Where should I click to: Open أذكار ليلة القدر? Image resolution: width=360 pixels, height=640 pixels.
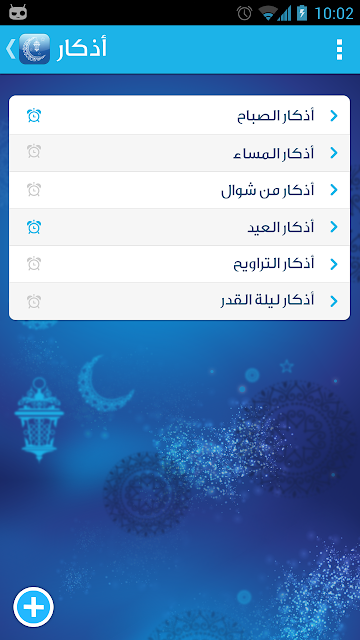[179, 301]
